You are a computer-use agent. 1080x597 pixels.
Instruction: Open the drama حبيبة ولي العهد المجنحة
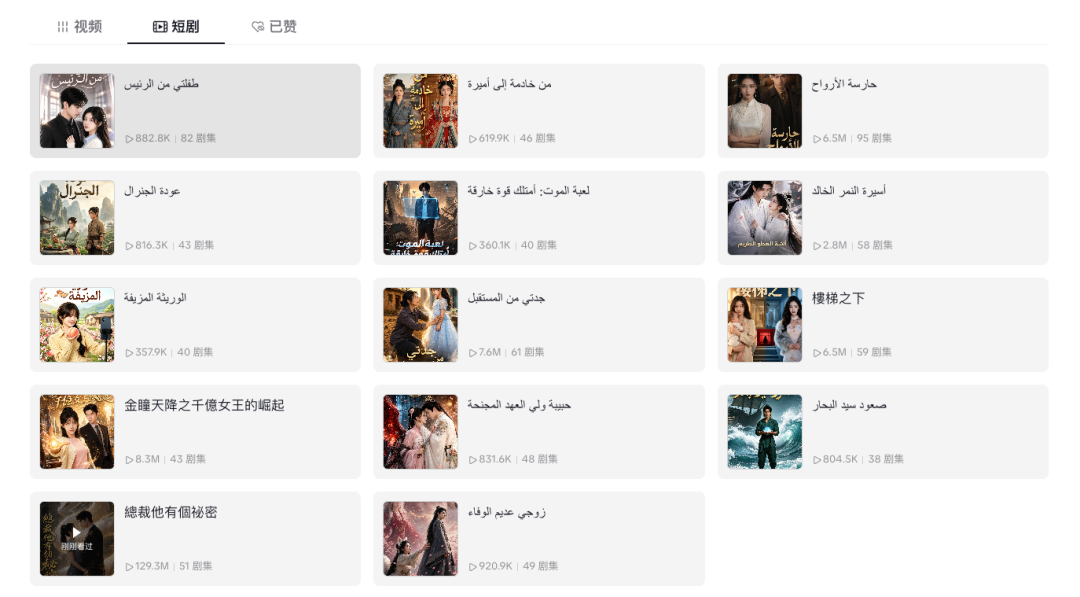tap(539, 432)
